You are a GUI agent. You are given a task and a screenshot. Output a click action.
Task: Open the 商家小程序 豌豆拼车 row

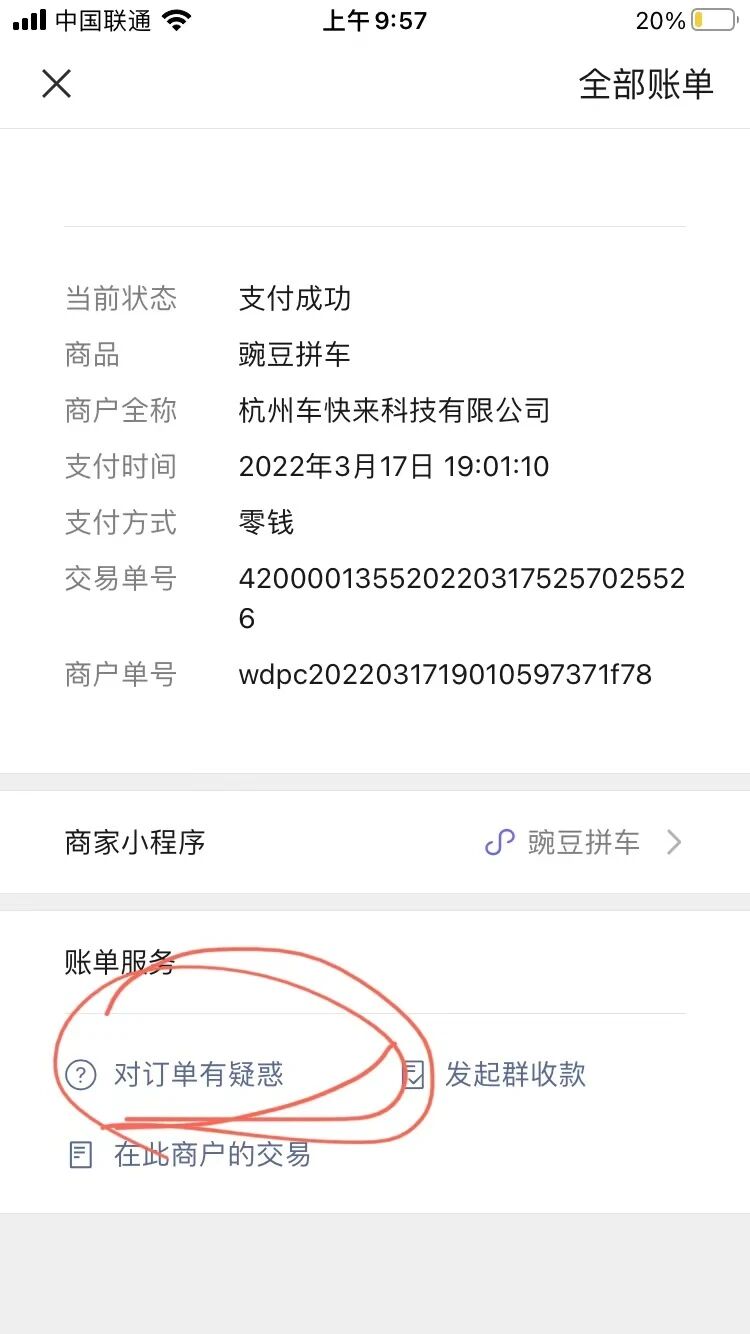coord(375,842)
